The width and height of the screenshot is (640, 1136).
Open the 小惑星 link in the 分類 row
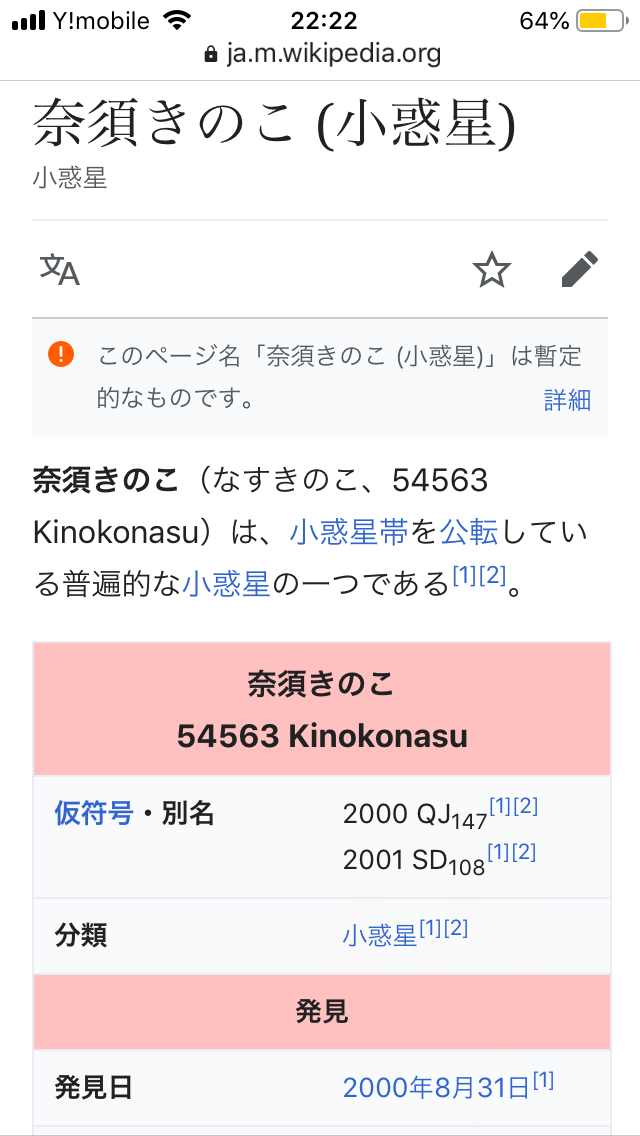pos(380,935)
